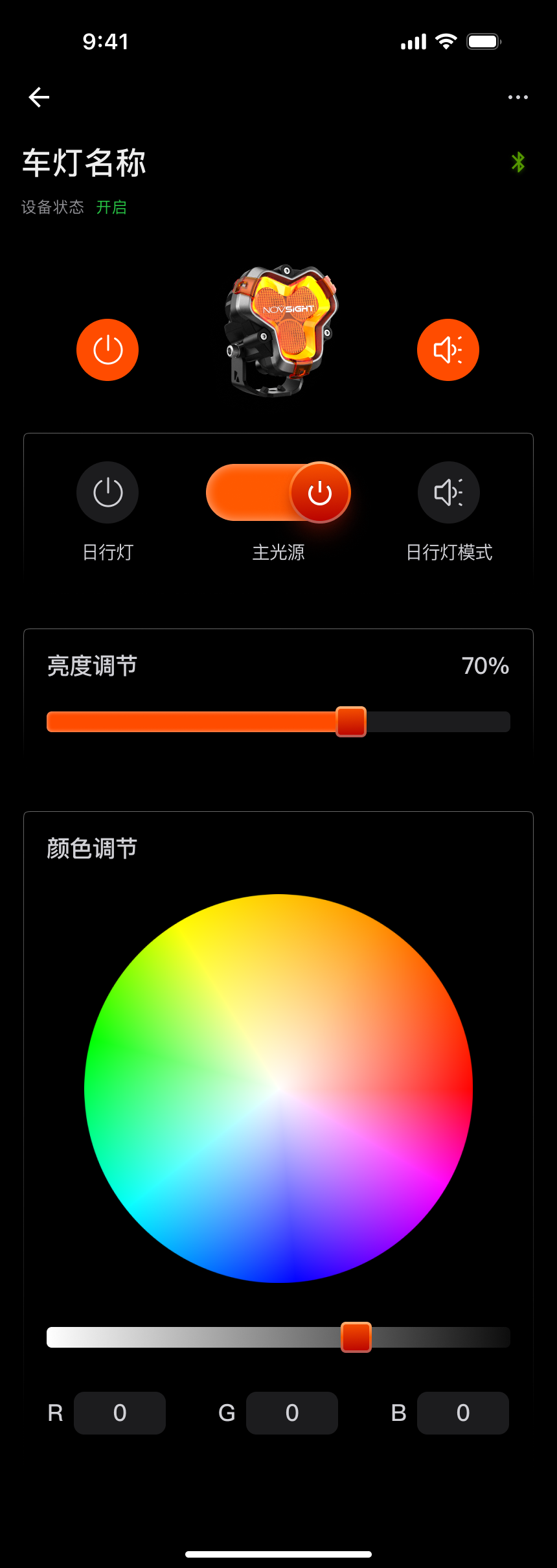Viewport: 557px width, 1568px height.
Task: Open 日行灯模式 speaker button
Action: coord(449,492)
